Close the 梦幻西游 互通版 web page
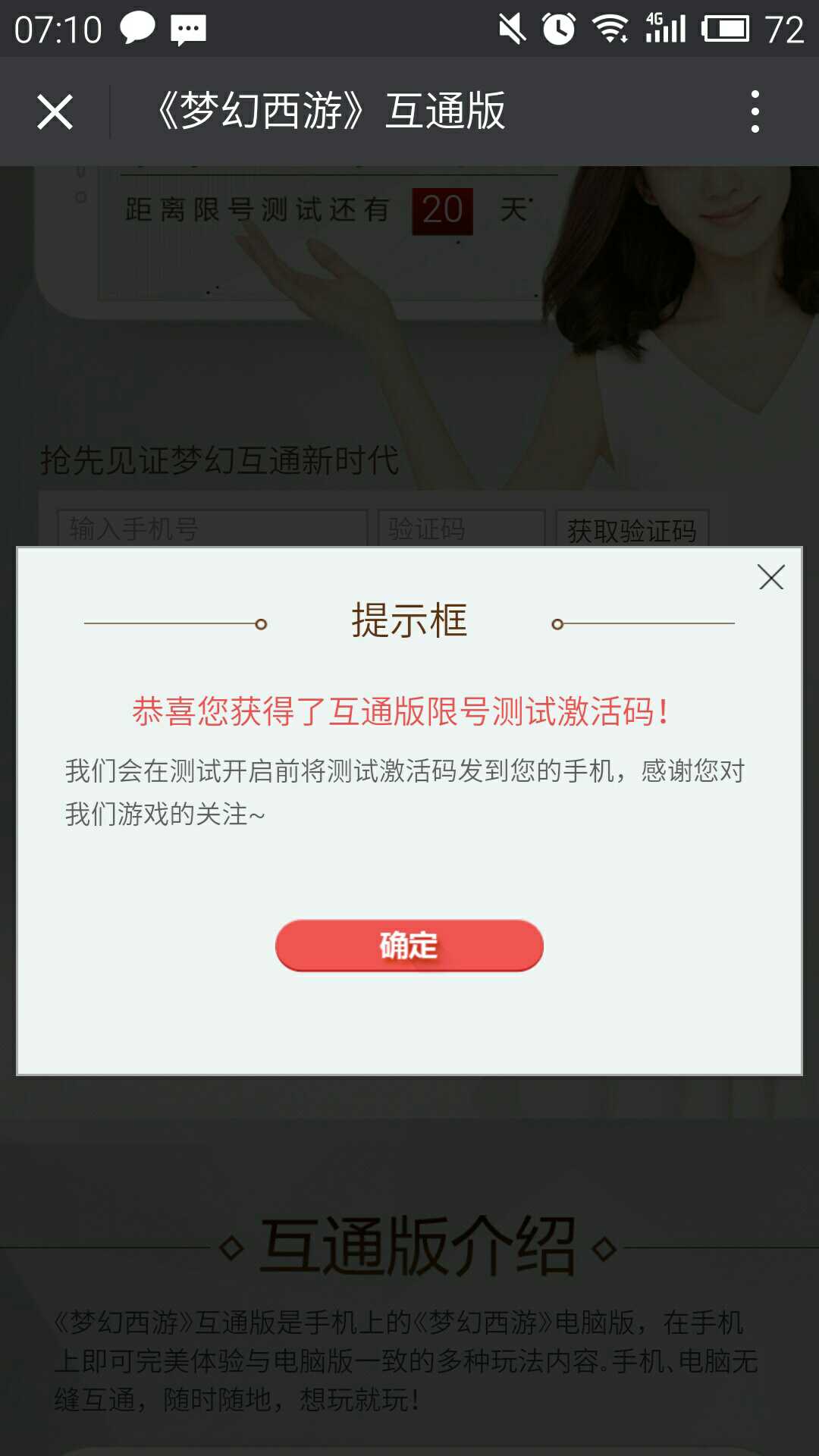The height and width of the screenshot is (1456, 819). [x=55, y=112]
